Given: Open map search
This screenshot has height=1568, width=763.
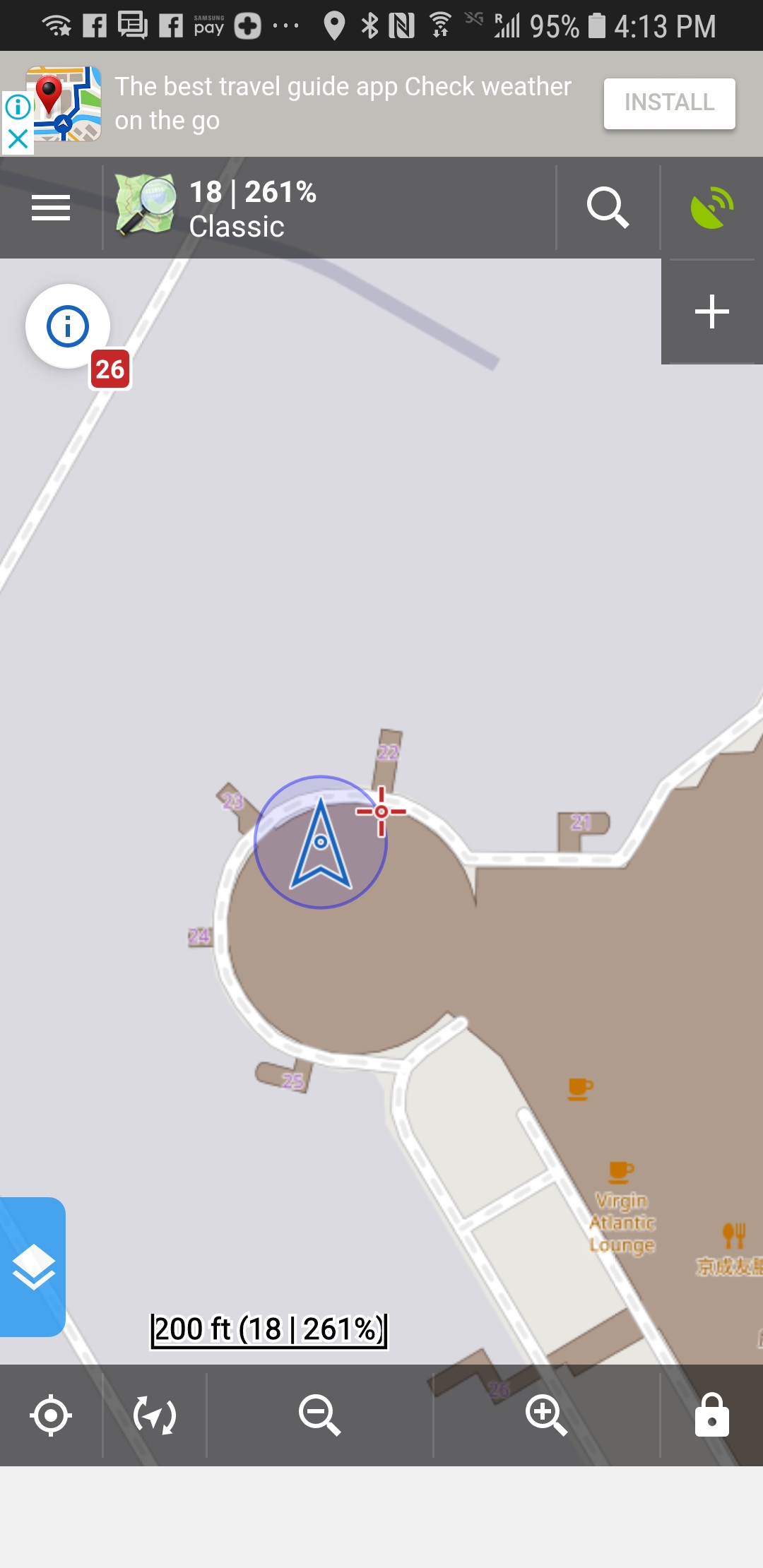Looking at the screenshot, I should pyautogui.click(x=608, y=208).
